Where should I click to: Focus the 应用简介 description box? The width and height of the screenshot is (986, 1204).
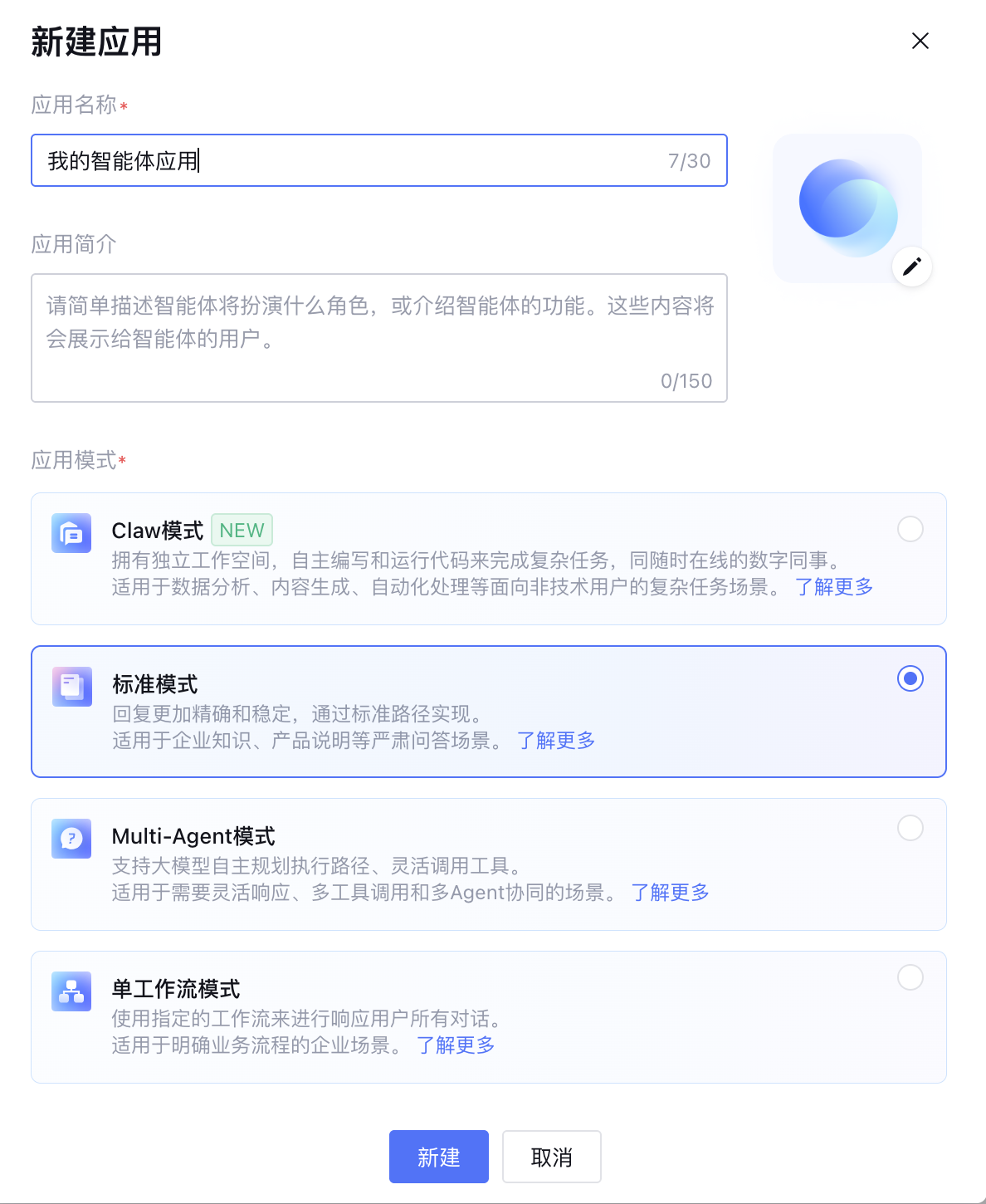[x=379, y=338]
